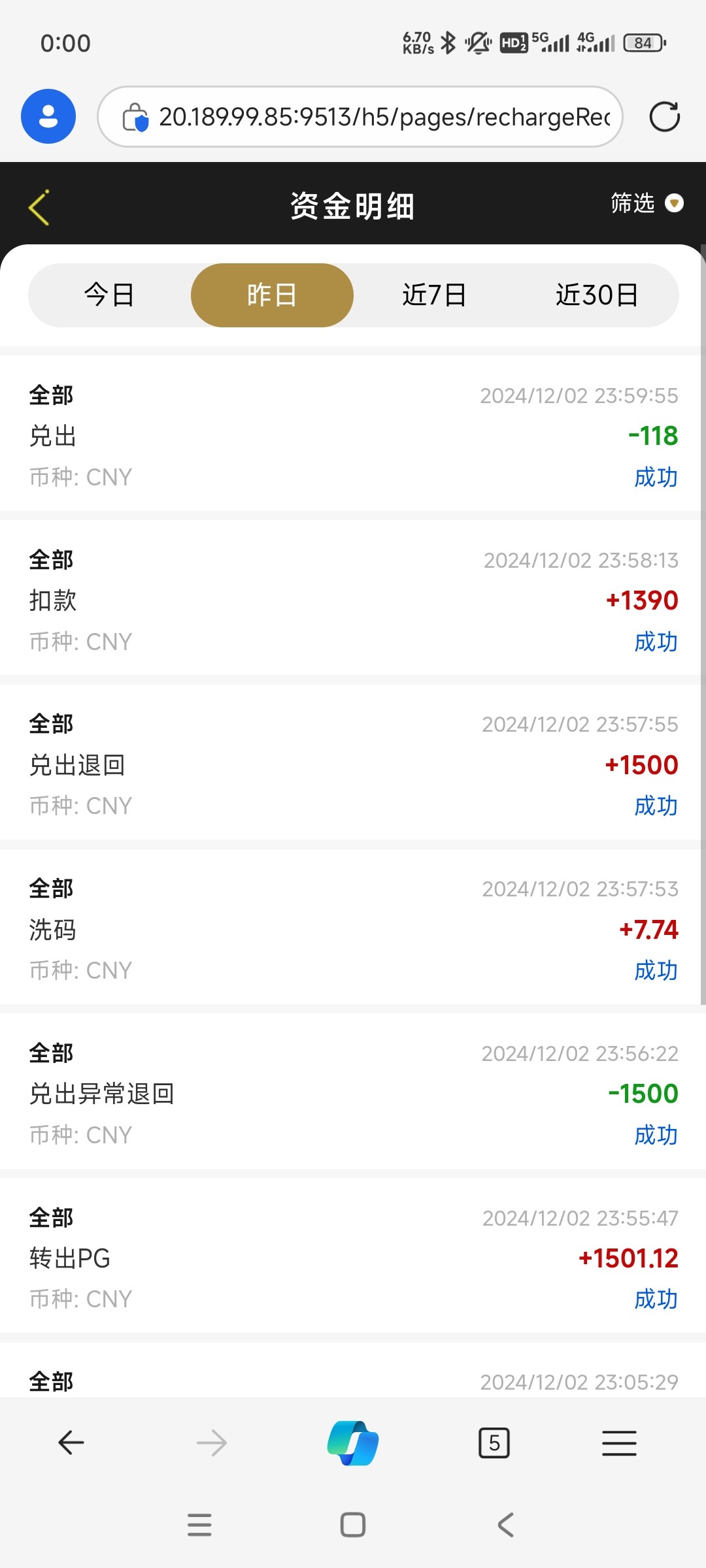Navigate back with the browser back arrow

point(71,1444)
